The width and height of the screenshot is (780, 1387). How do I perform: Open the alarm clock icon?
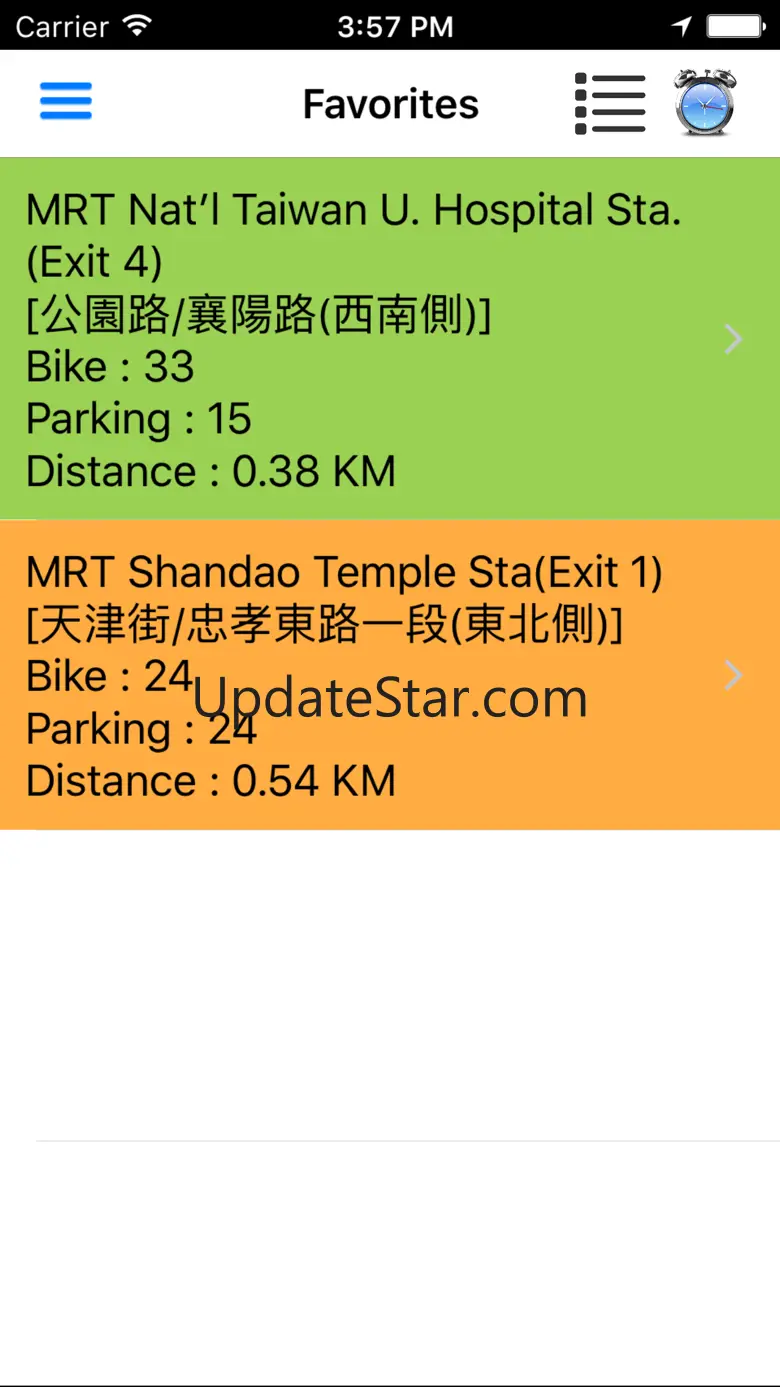[705, 102]
